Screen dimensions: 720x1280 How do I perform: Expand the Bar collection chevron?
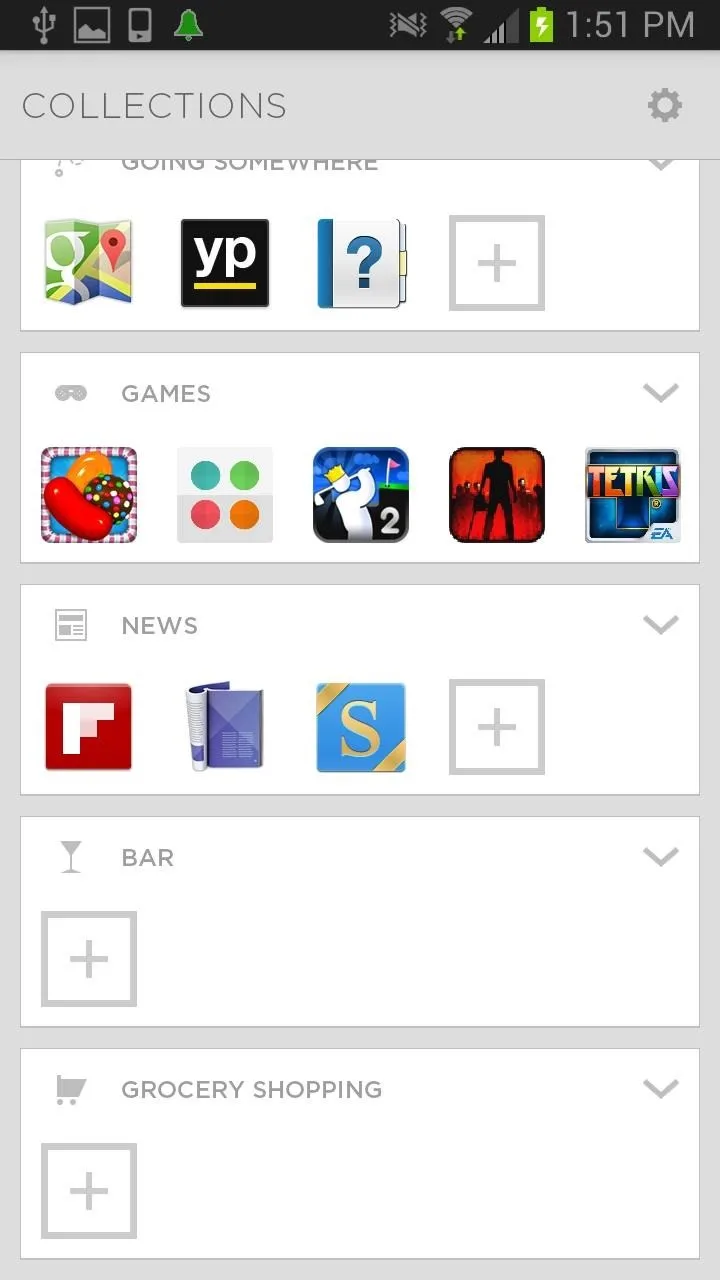tap(661, 857)
